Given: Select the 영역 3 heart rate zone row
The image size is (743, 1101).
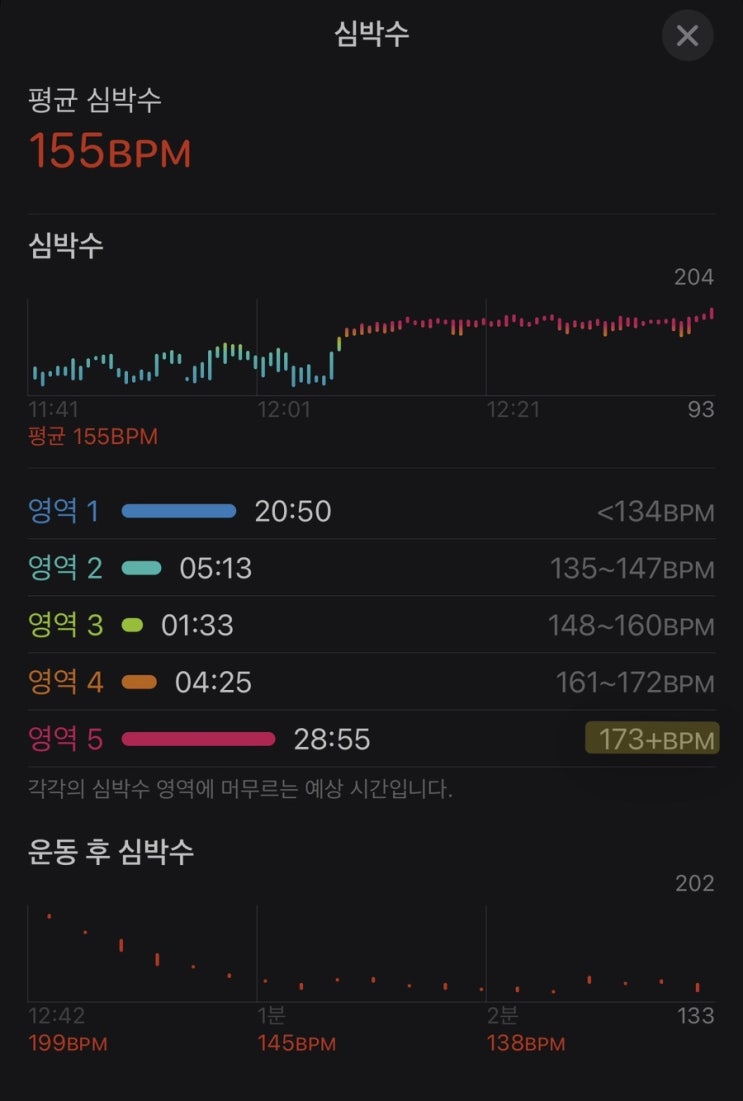Looking at the screenshot, I should [x=372, y=625].
